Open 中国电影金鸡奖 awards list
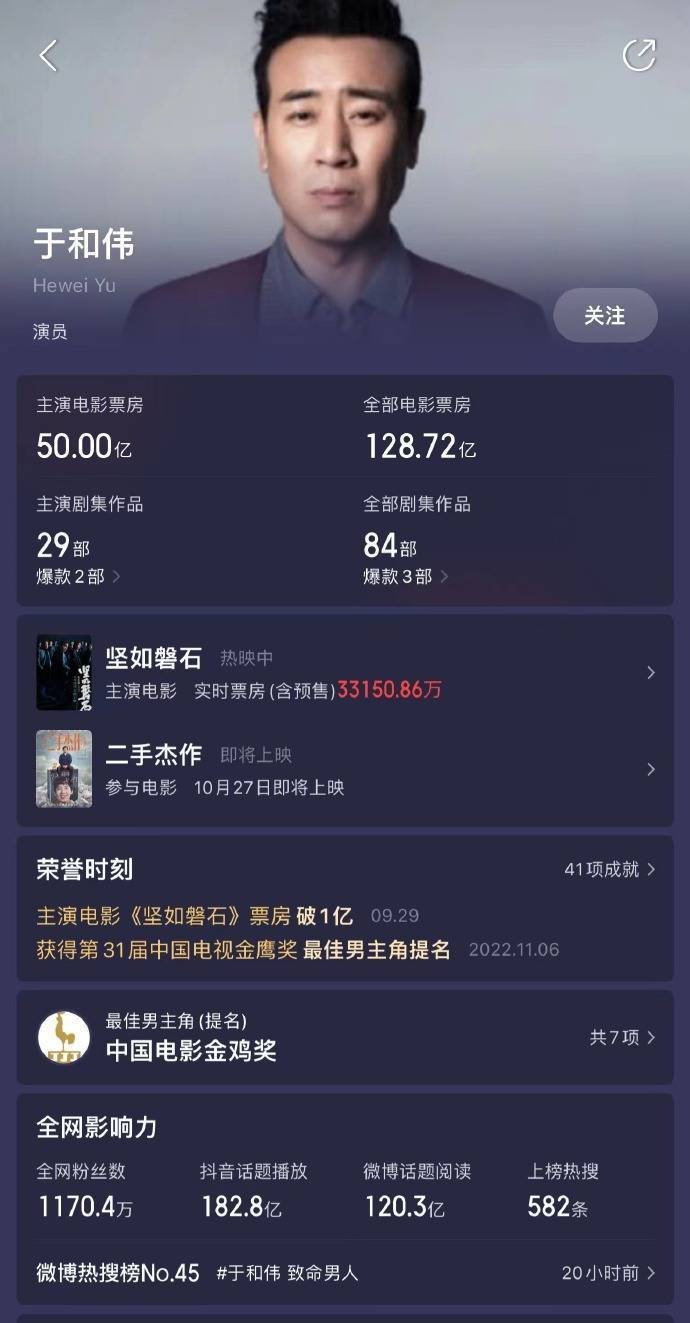This screenshot has width=690, height=1323. (x=344, y=1037)
